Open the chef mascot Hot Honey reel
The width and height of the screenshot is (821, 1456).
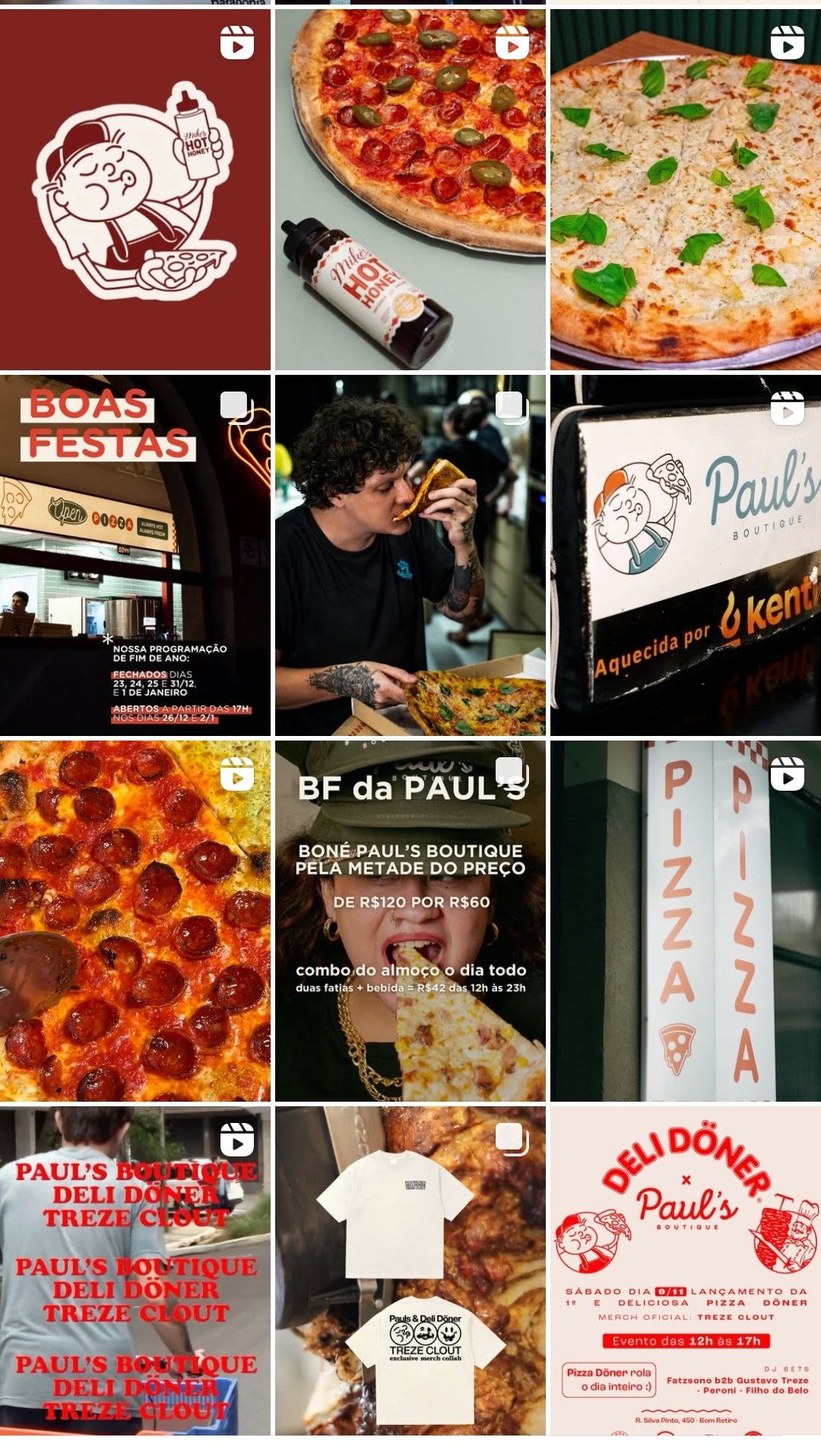[135, 190]
